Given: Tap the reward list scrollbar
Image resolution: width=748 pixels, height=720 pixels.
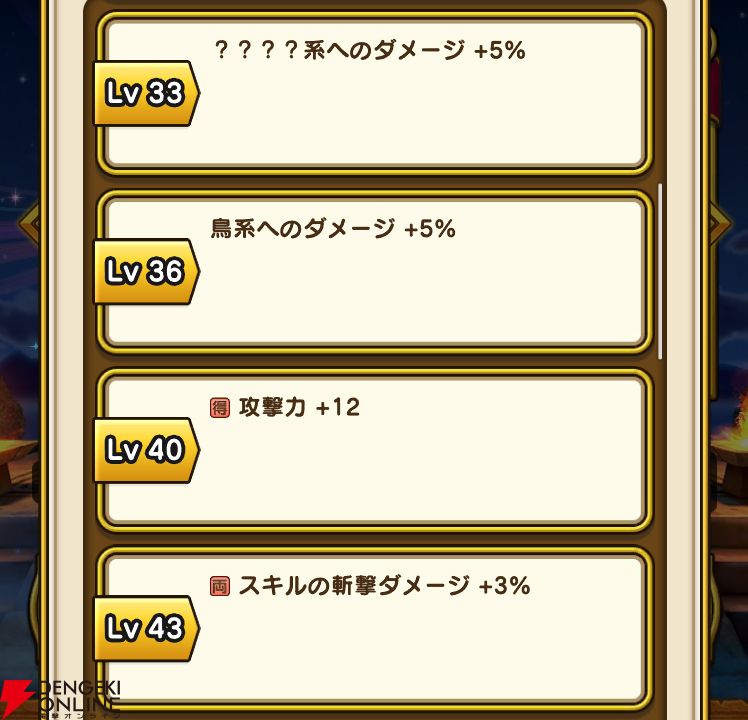Looking at the screenshot, I should [660, 270].
